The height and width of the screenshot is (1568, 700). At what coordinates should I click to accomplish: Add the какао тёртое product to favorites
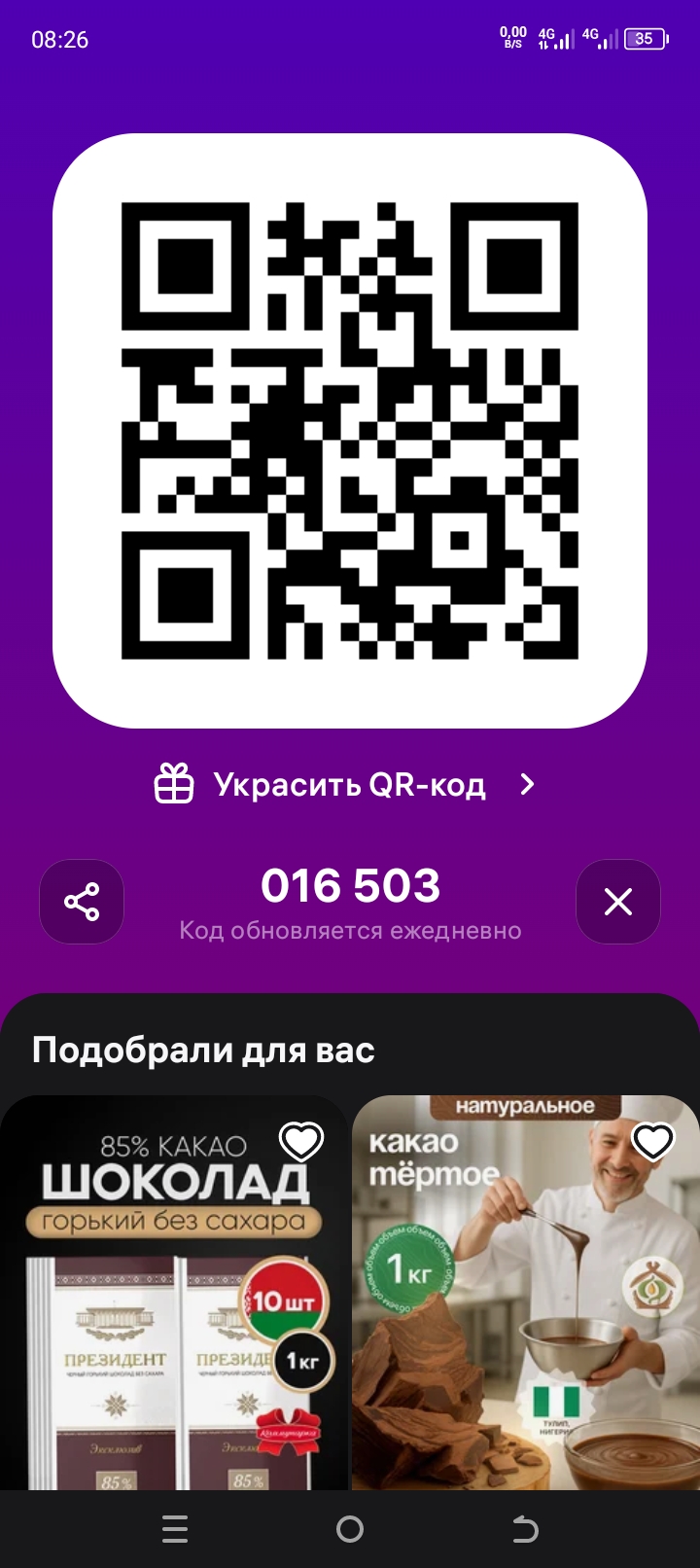click(653, 1140)
